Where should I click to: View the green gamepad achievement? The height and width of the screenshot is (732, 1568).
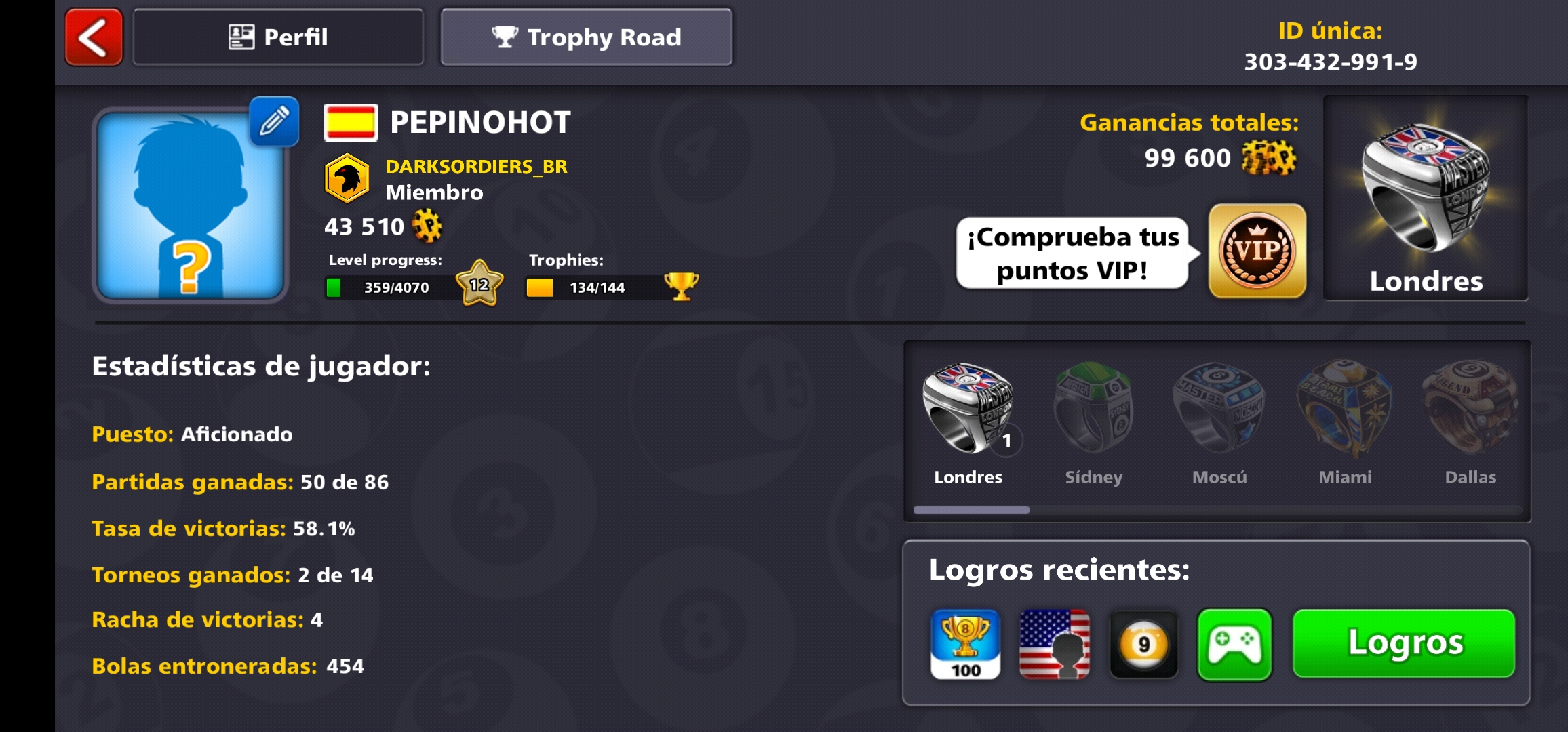click(1234, 644)
